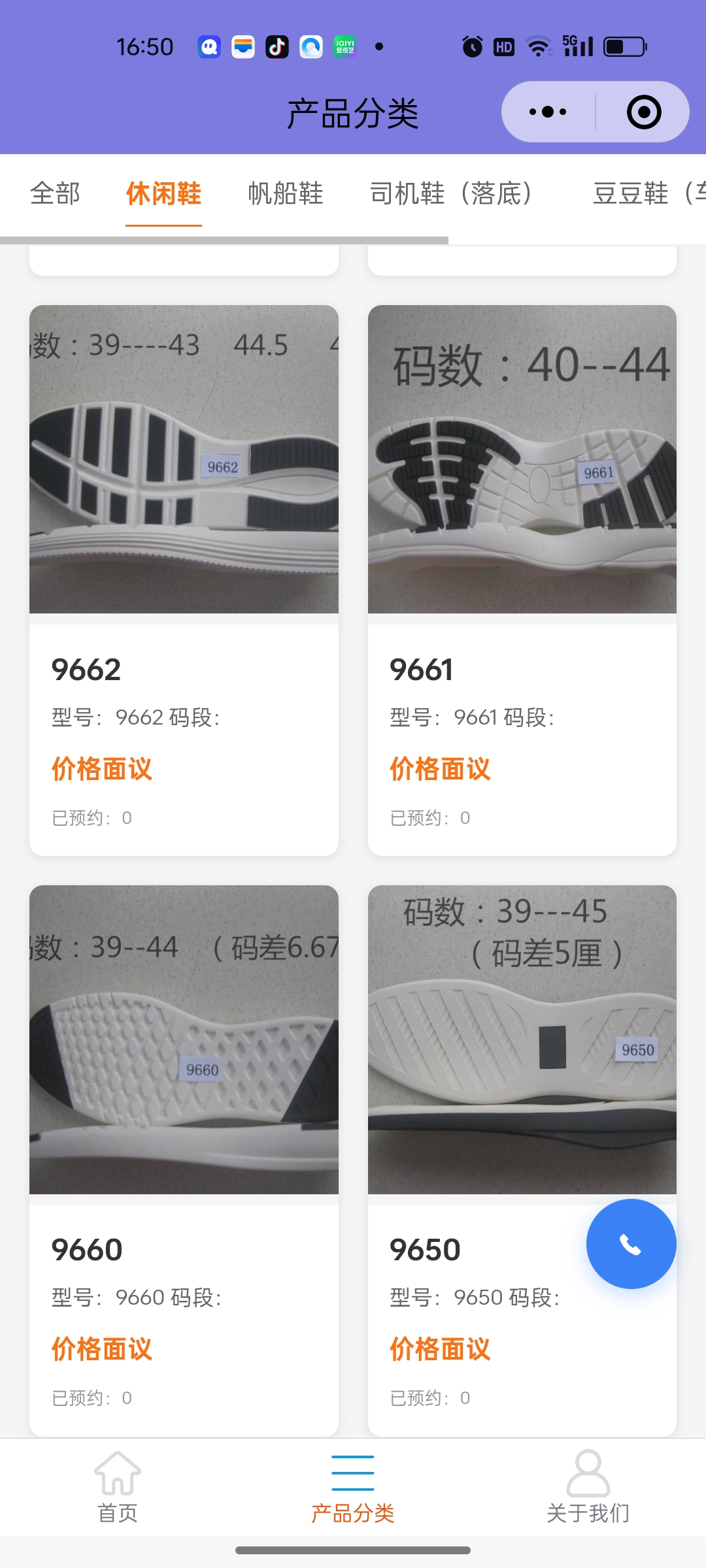Open product card 9662
Viewport: 706px width, 1568px height.
click(x=184, y=580)
